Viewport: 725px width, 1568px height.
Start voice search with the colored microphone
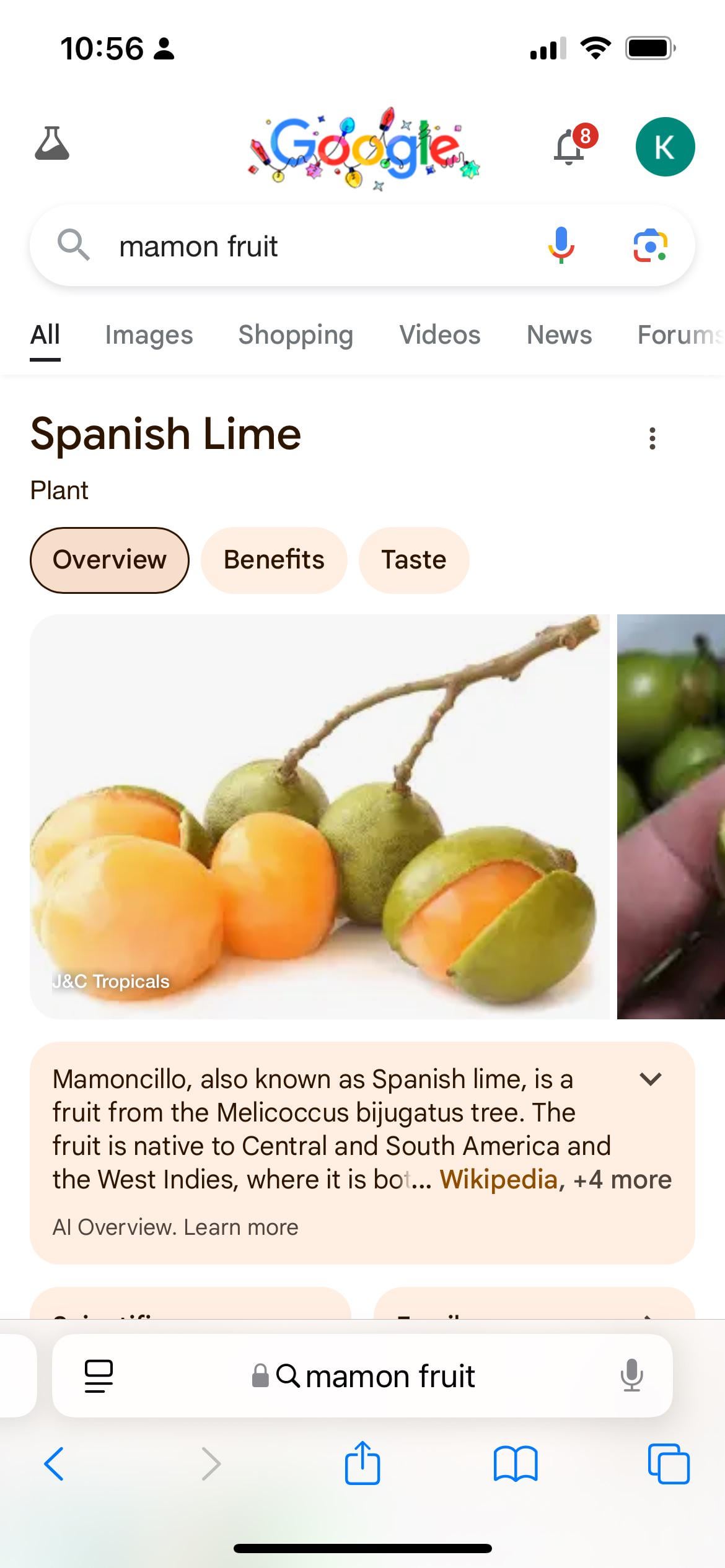561,245
